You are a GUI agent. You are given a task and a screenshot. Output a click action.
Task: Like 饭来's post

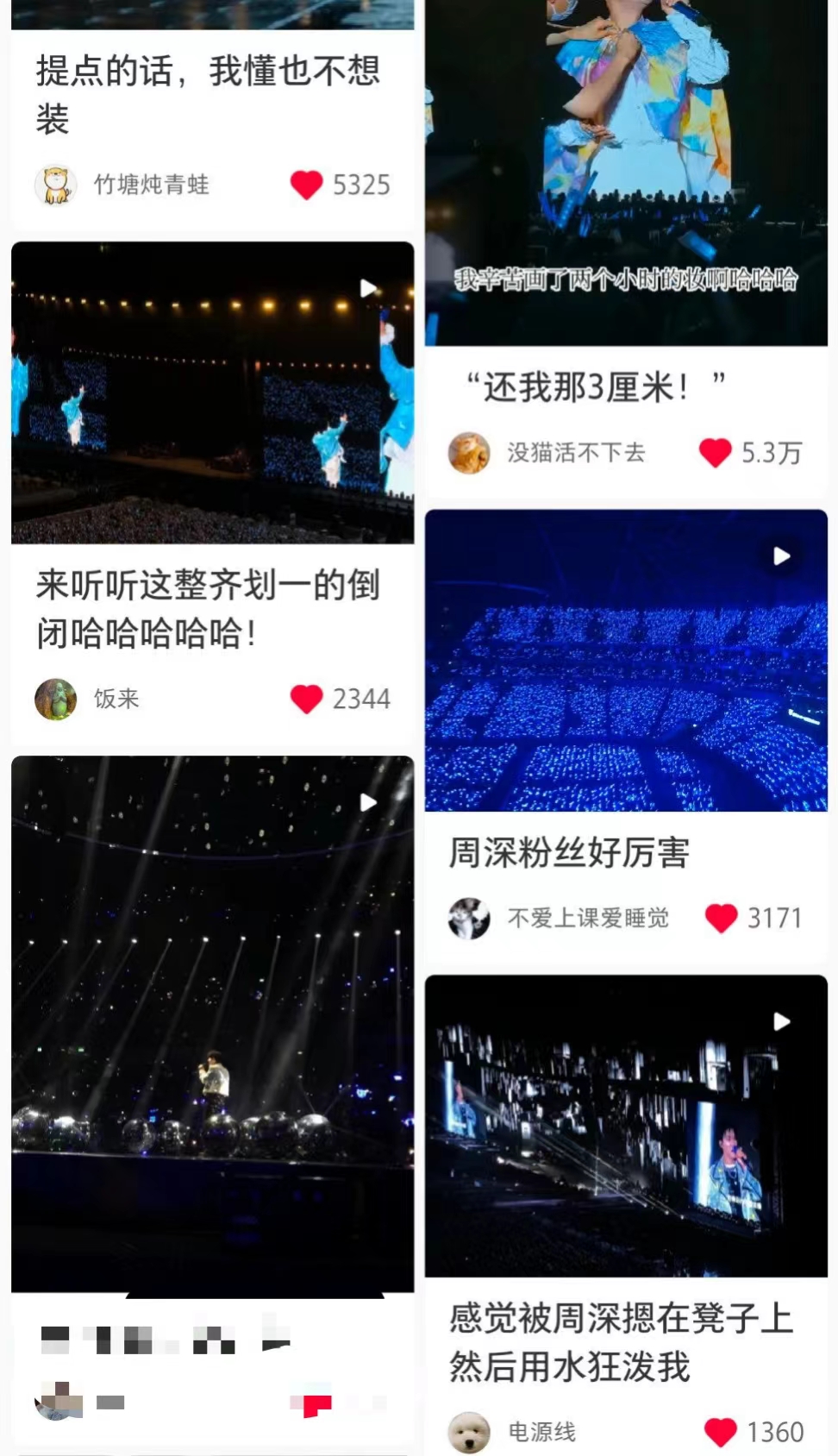click(306, 699)
